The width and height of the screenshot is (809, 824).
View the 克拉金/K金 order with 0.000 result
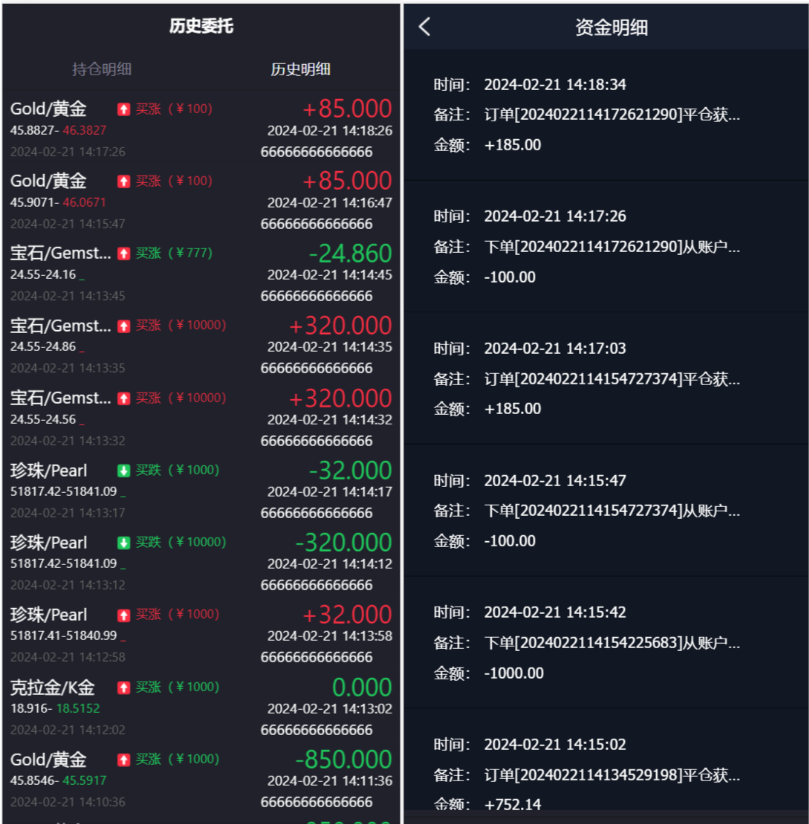coord(200,707)
